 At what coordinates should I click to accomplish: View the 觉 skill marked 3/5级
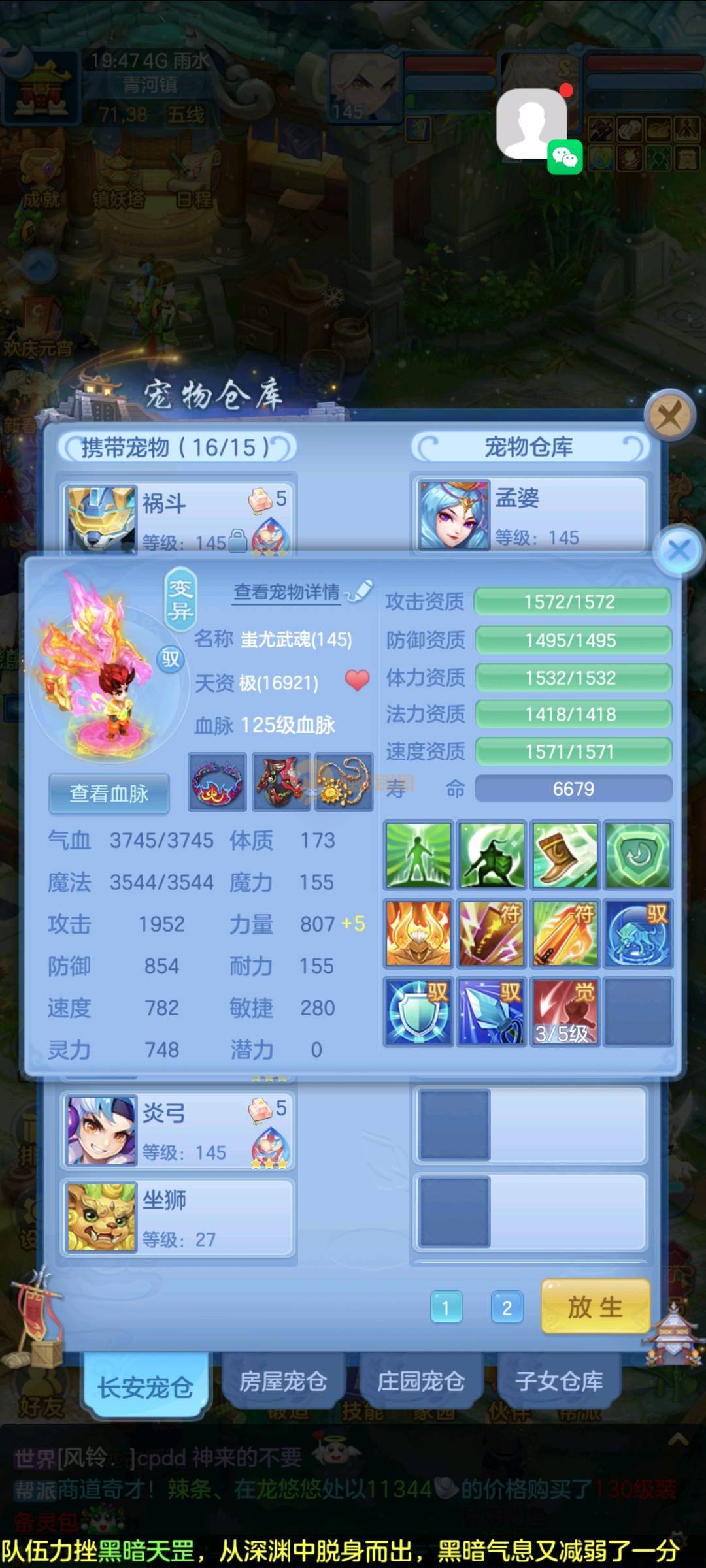pos(565,1011)
